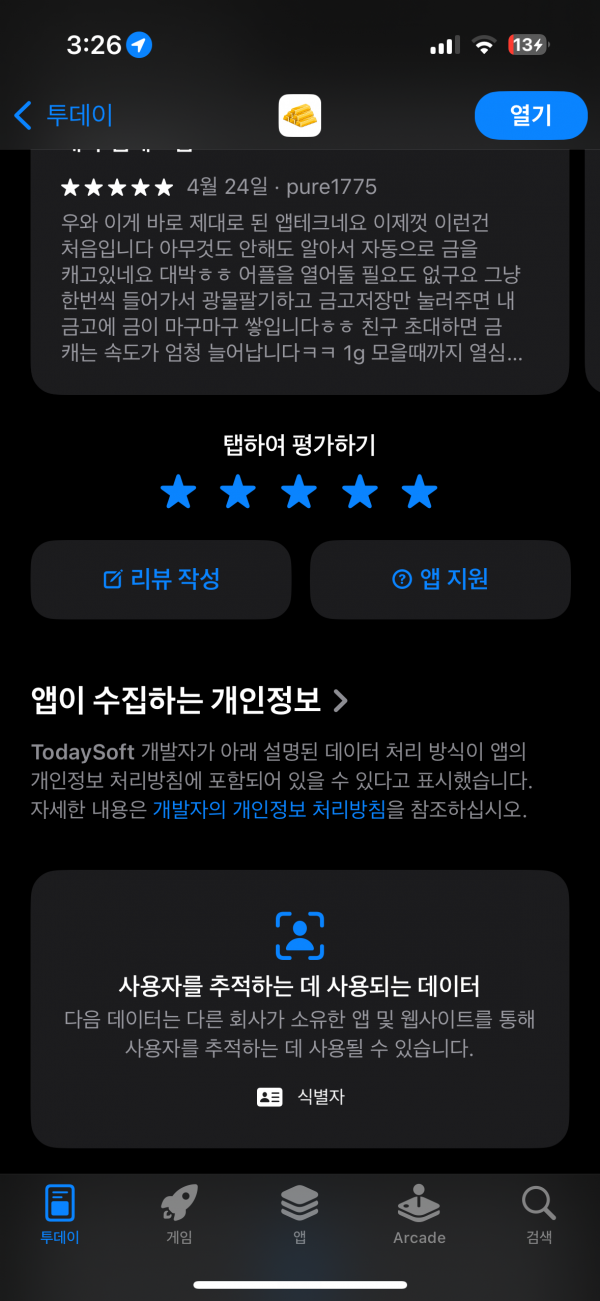
Task: Go back to 투데이
Action: [x=63, y=115]
